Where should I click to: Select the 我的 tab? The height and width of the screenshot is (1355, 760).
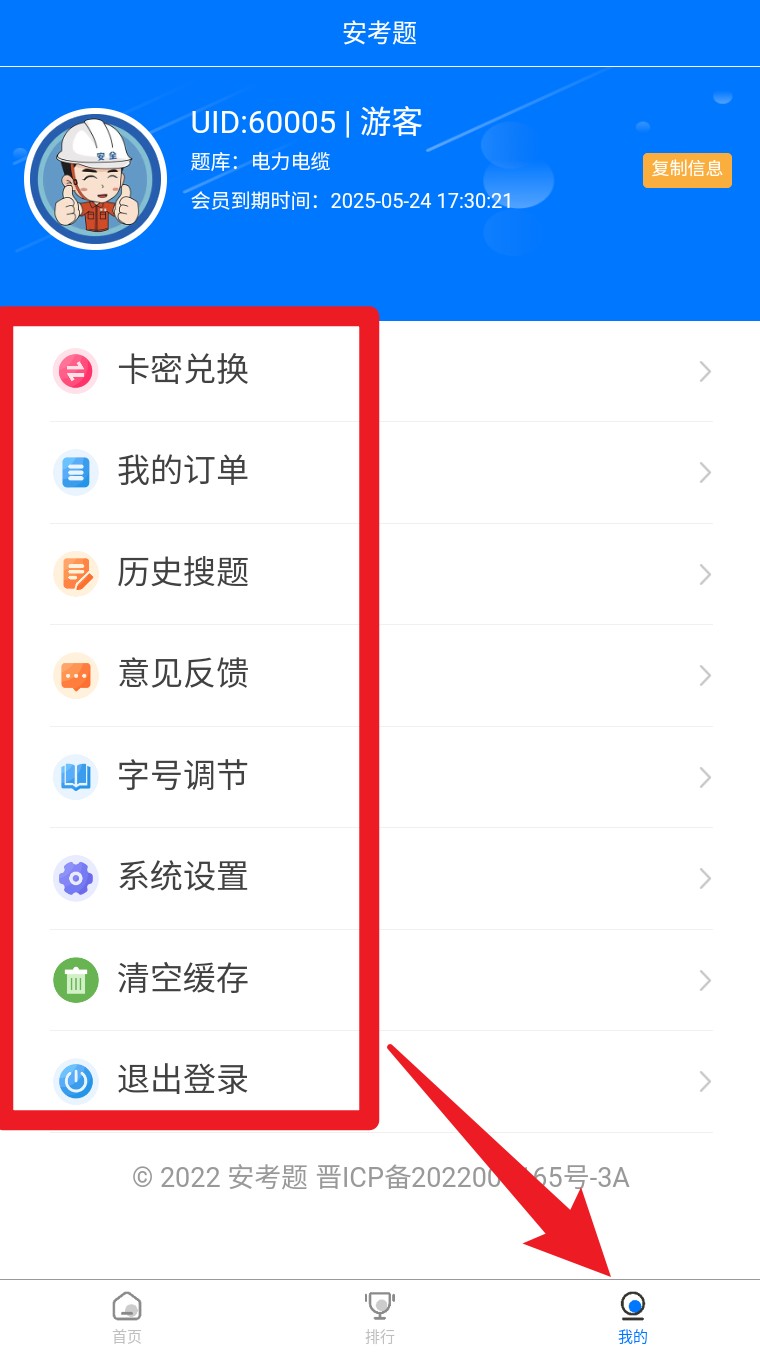tap(633, 1318)
